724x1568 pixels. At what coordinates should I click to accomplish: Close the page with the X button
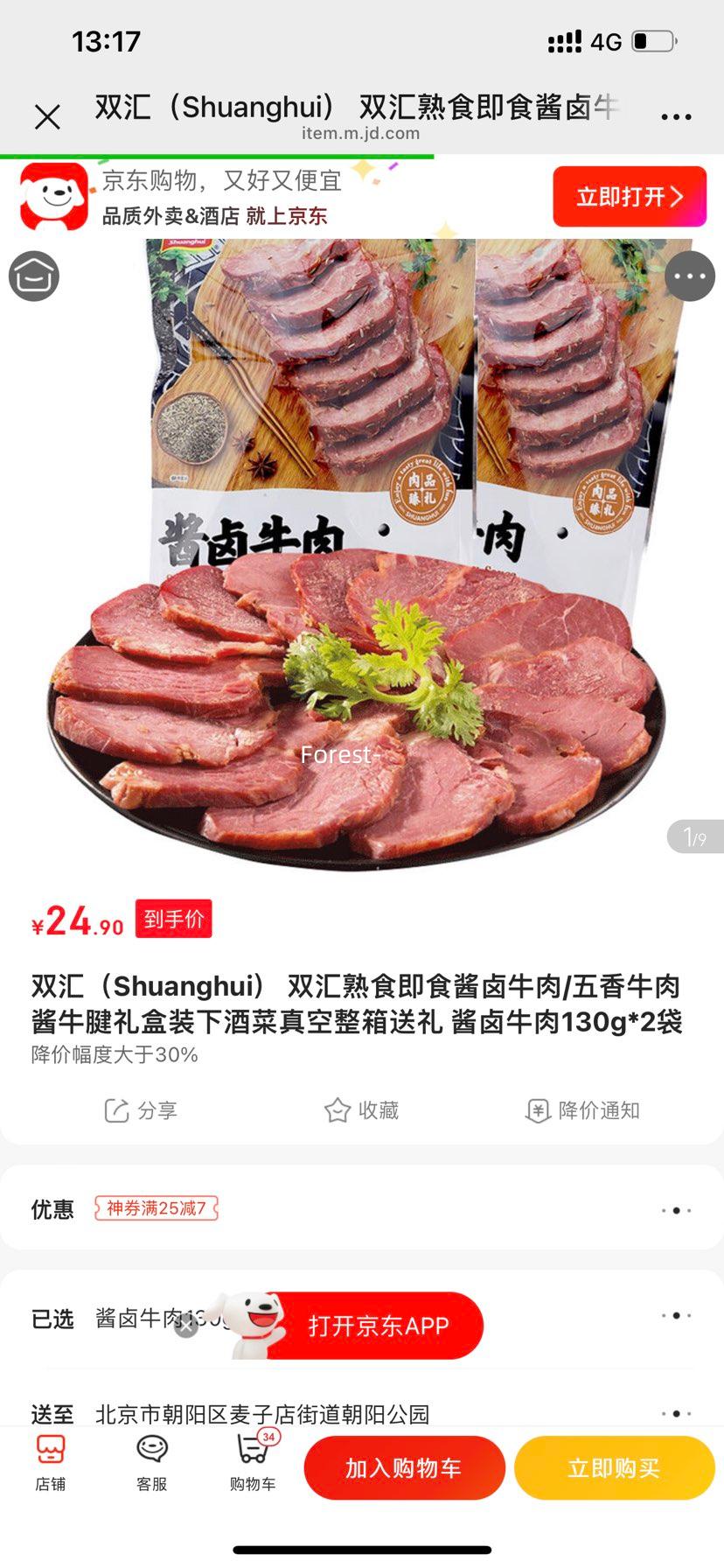[x=47, y=116]
